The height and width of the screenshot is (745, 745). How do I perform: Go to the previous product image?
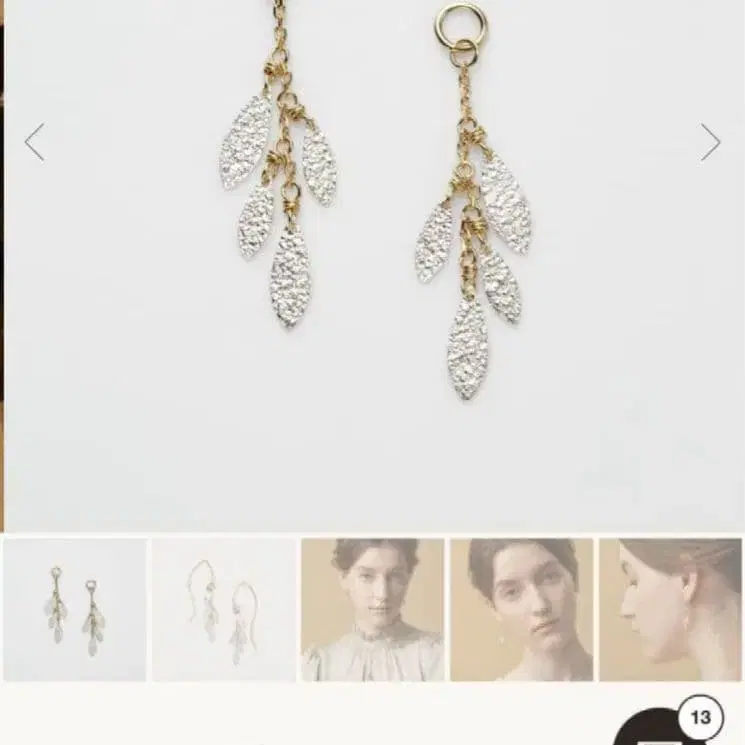point(35,142)
